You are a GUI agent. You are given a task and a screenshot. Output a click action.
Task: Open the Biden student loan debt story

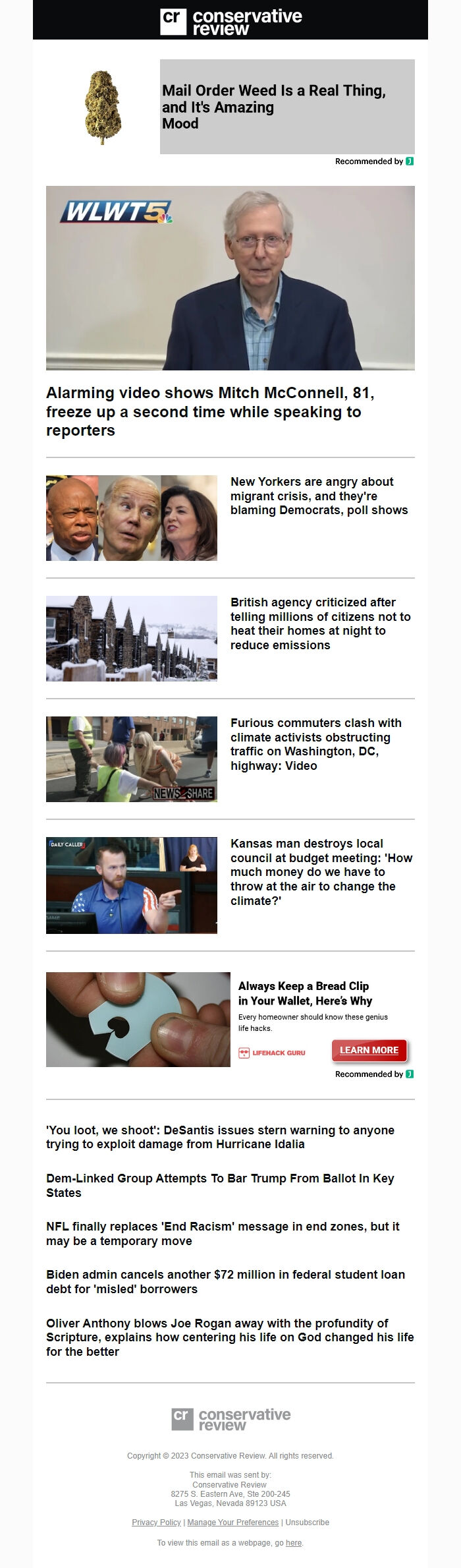click(x=225, y=1281)
